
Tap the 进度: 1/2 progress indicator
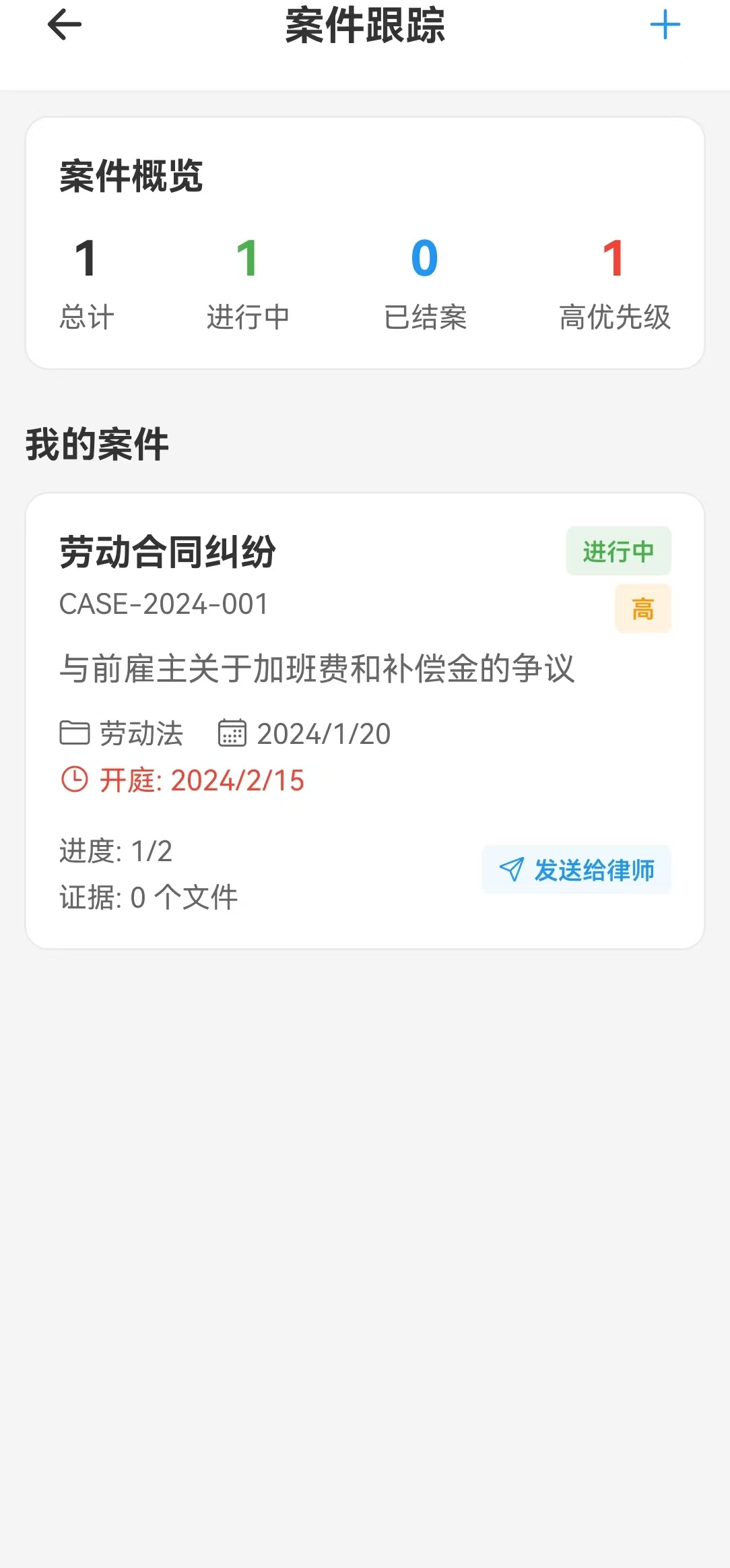pyautogui.click(x=115, y=852)
